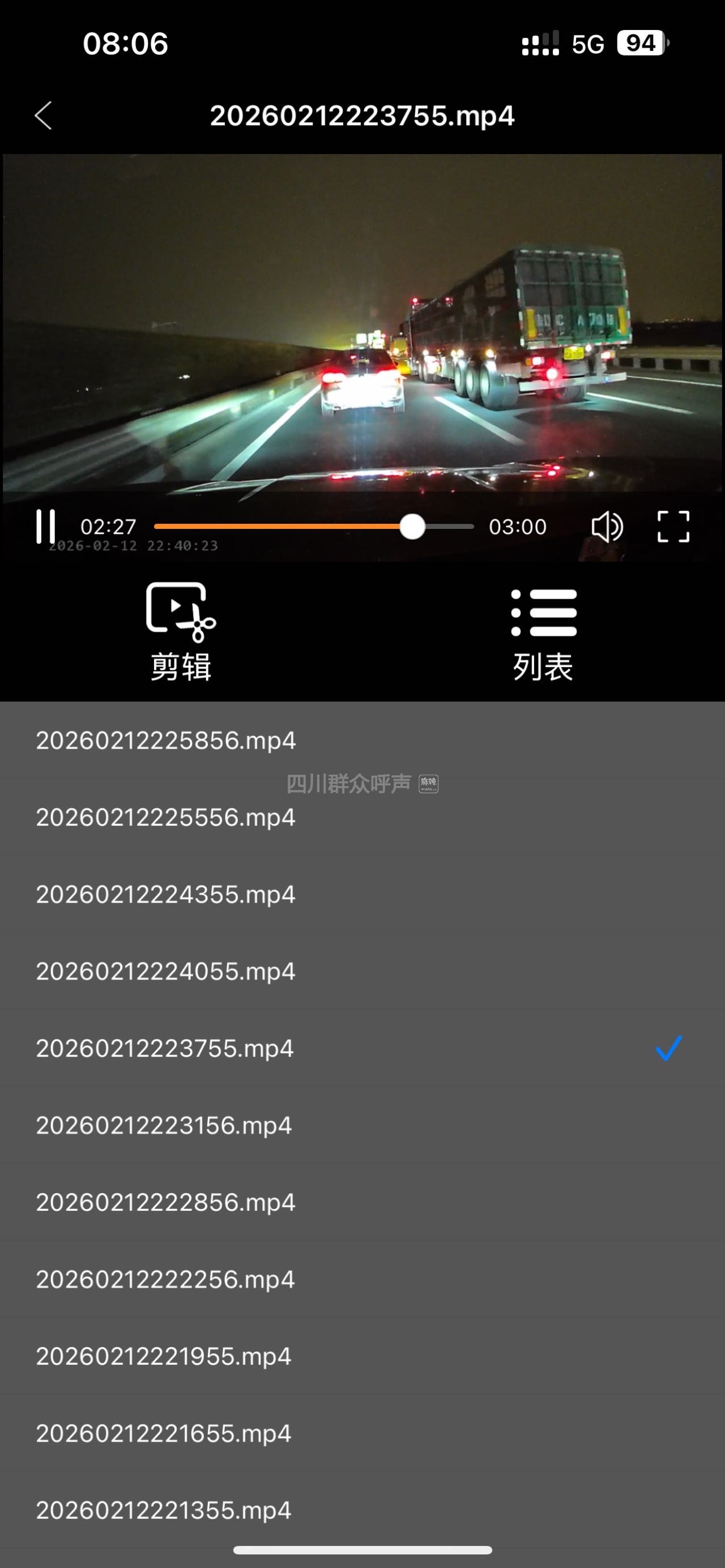
Task: Mute the video sound
Action: pos(606,527)
